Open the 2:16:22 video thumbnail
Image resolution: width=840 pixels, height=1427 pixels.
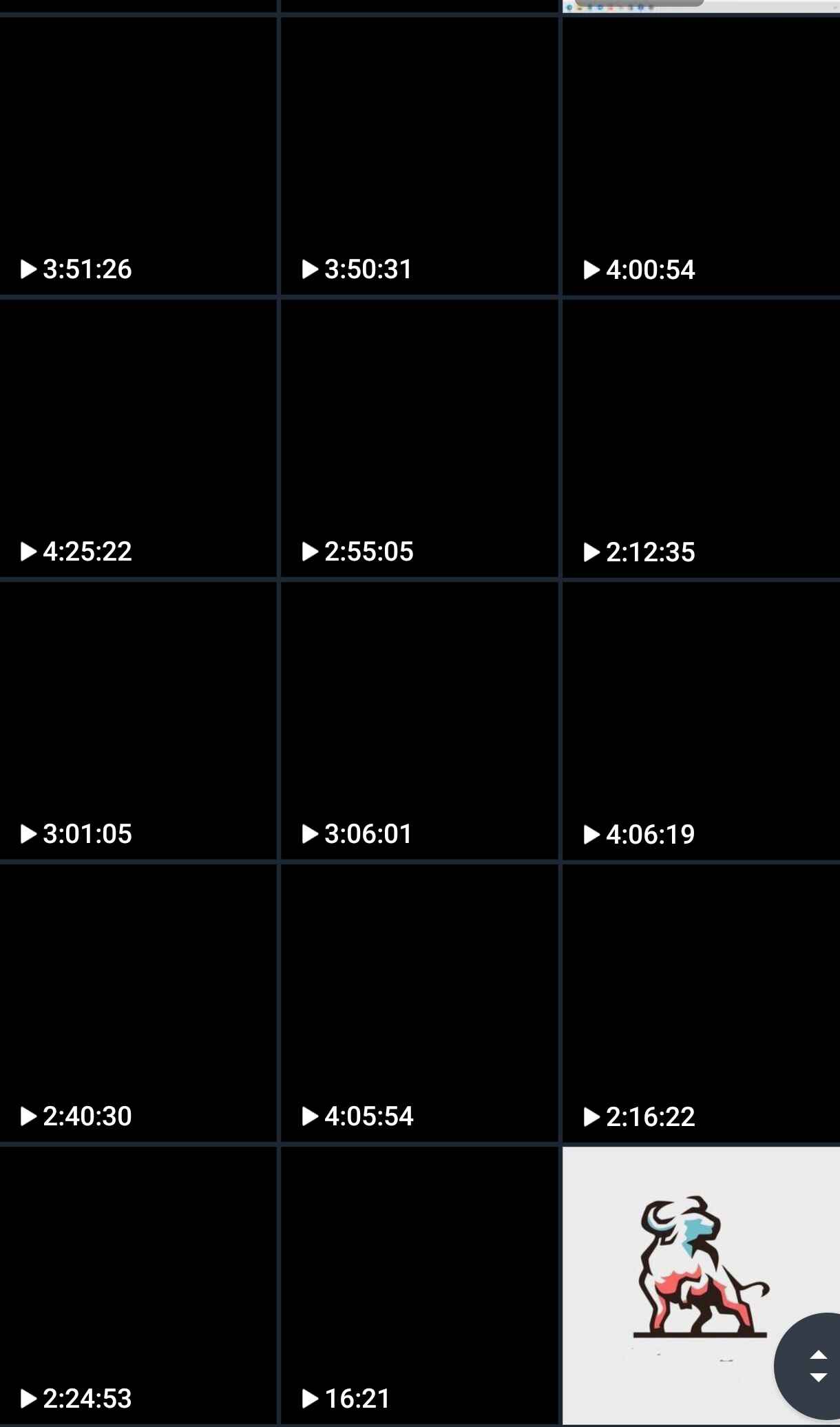pyautogui.click(x=701, y=1003)
